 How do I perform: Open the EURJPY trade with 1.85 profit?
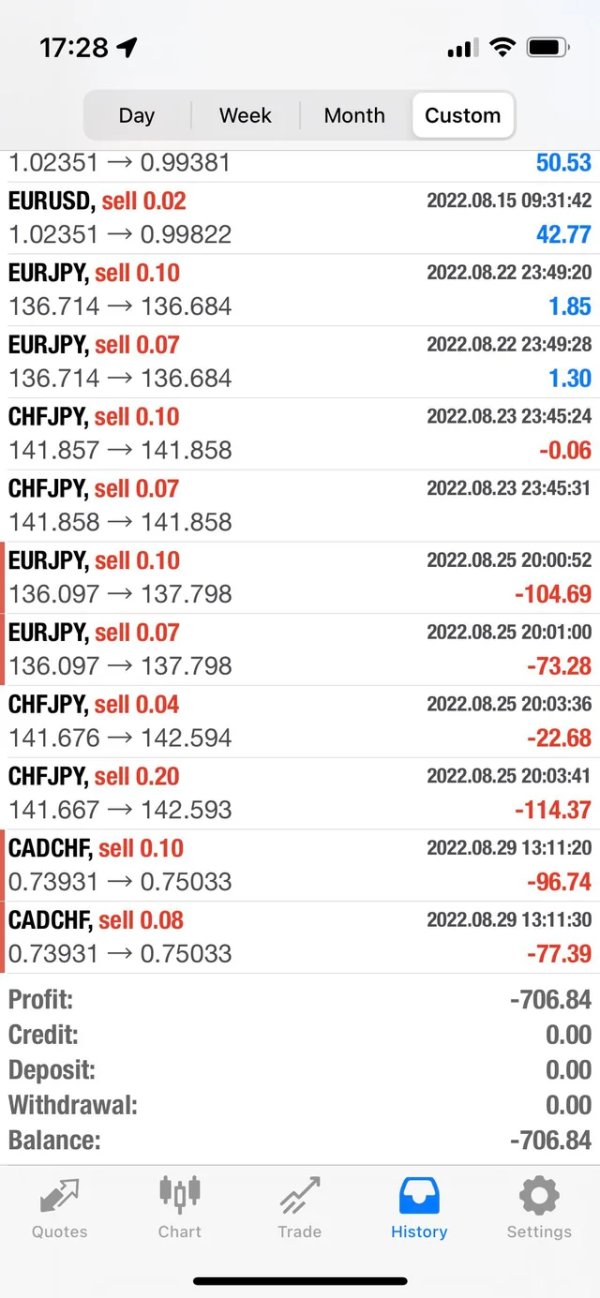300,290
